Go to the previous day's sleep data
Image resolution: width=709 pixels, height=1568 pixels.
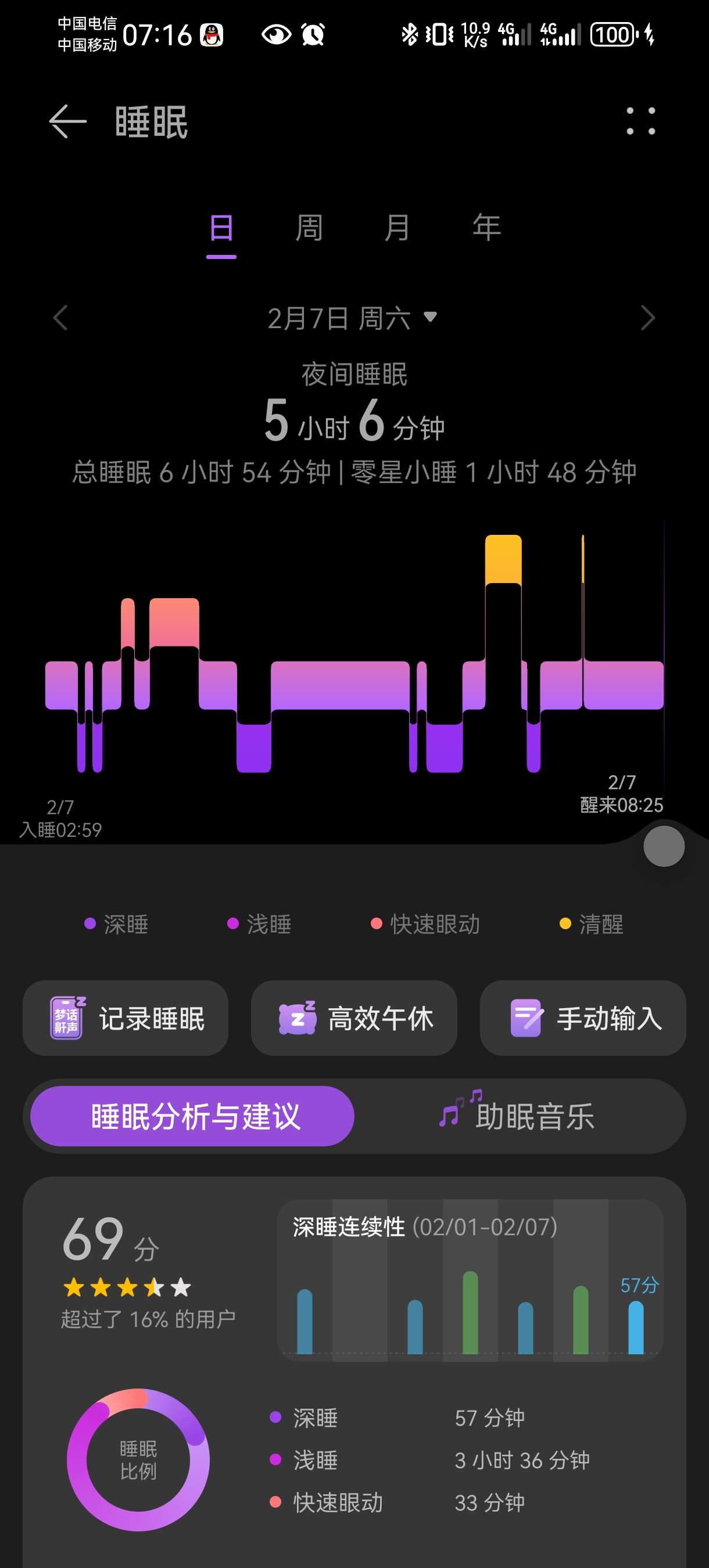60,318
